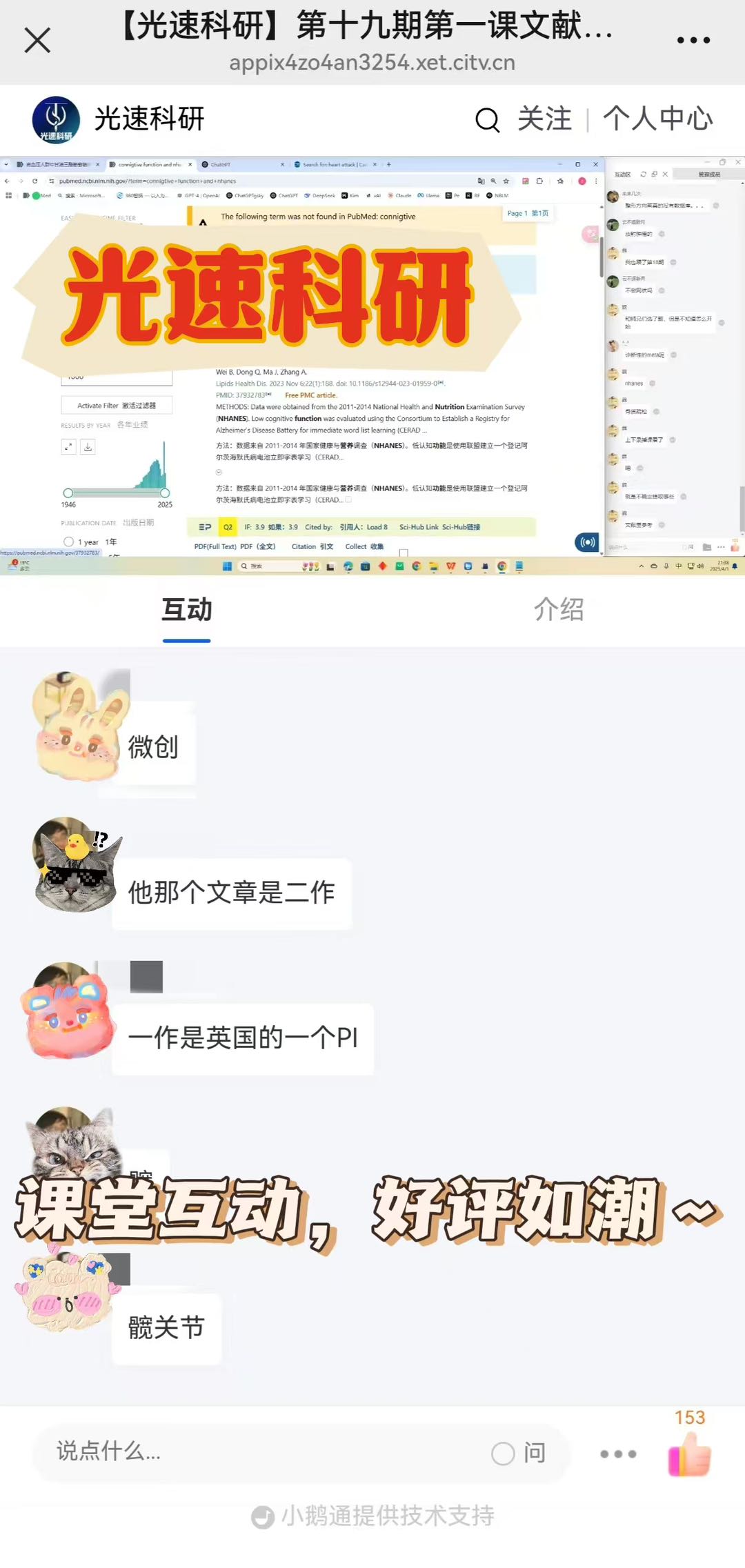This screenshot has height=1568, width=745.
Task: Open search in the 光速科研 header
Action: [x=487, y=120]
